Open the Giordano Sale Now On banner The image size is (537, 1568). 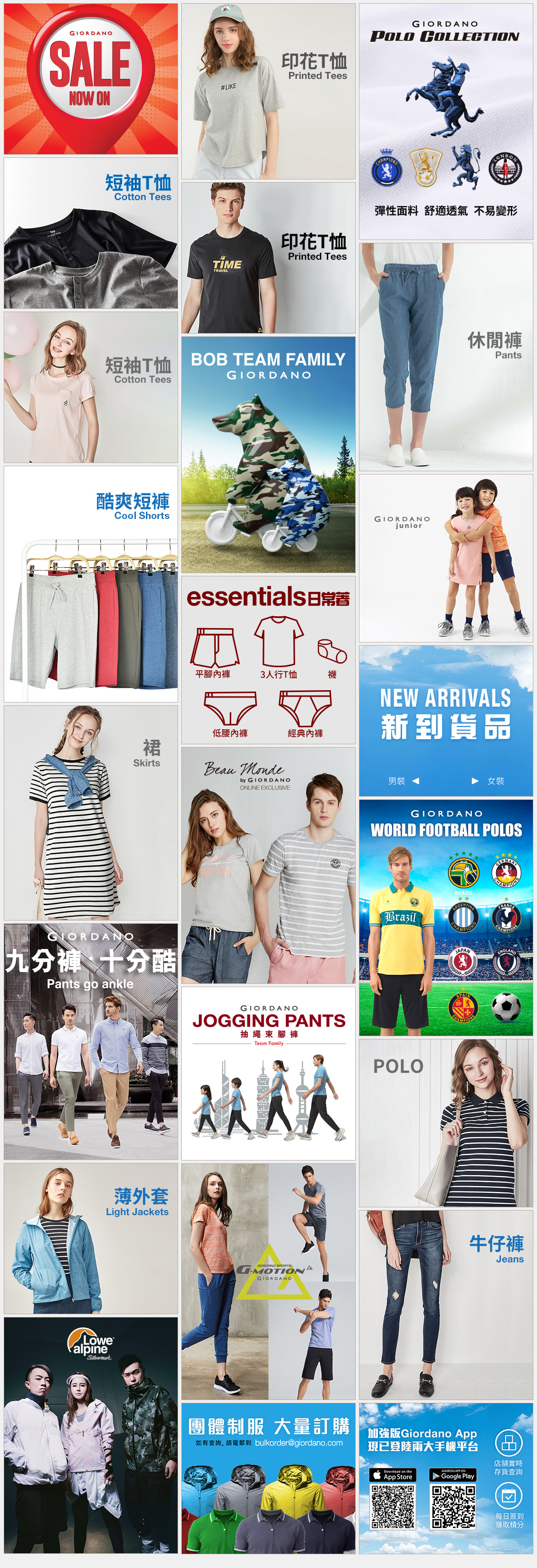[x=91, y=79]
